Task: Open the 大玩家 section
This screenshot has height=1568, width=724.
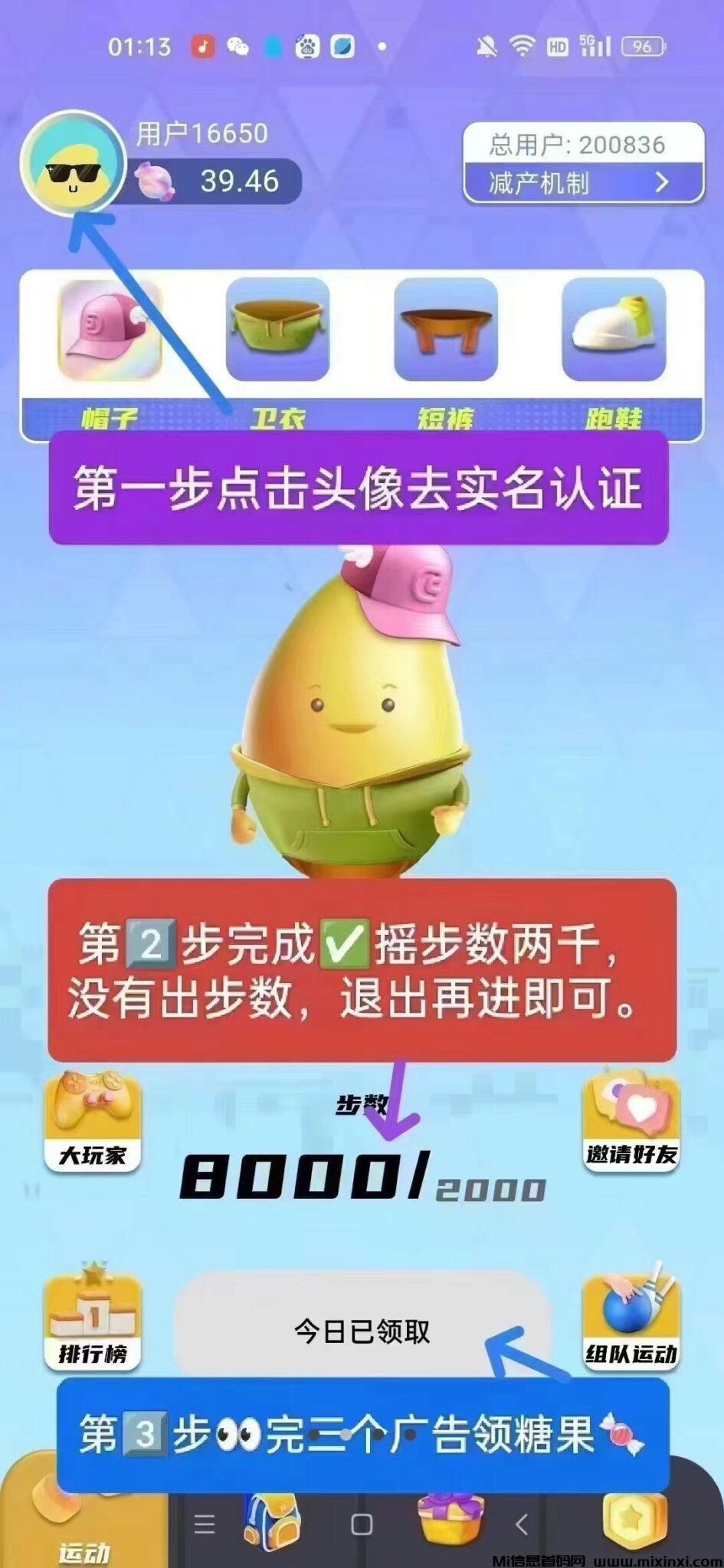Action: click(x=93, y=1122)
